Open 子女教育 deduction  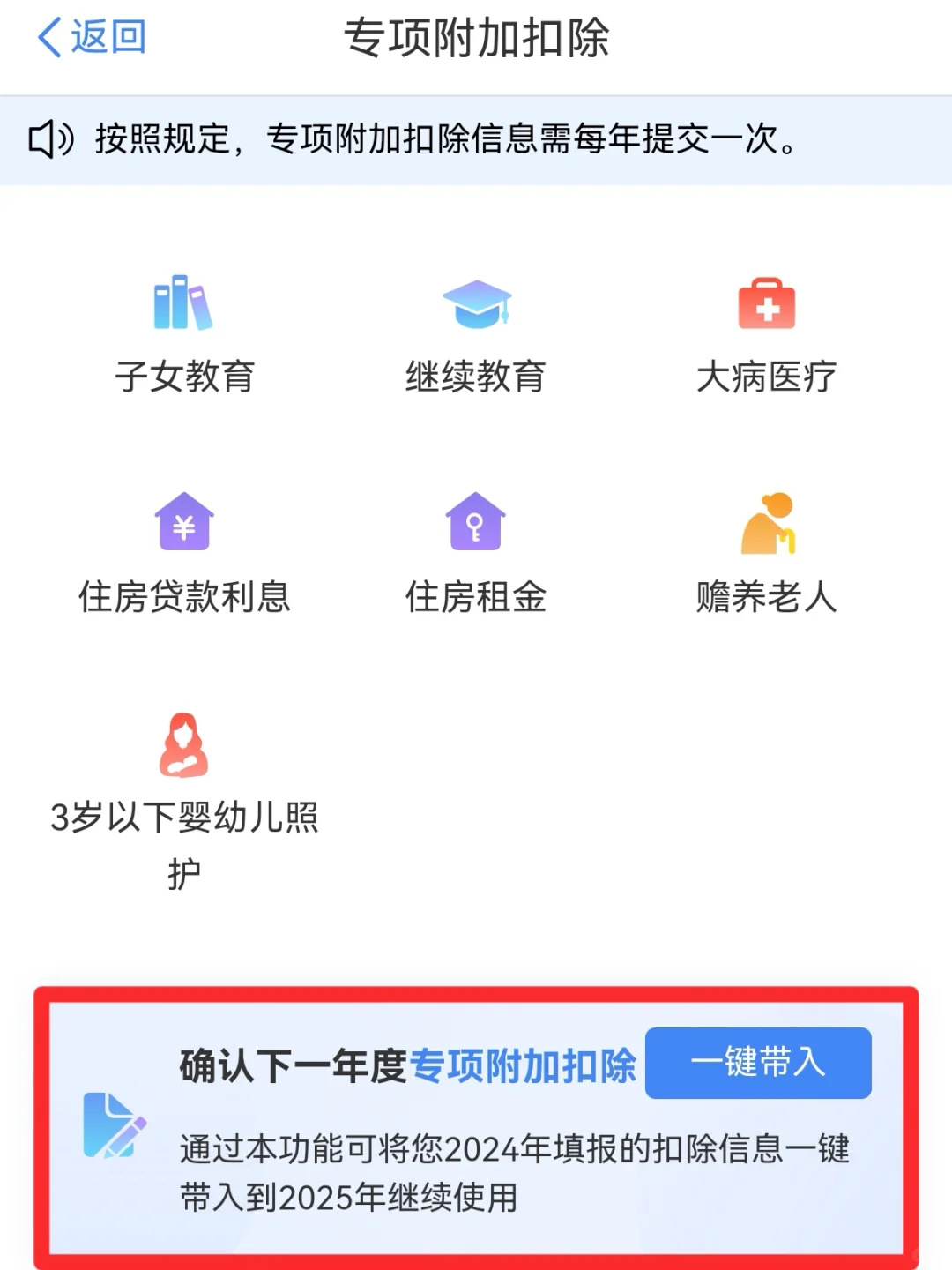(184, 333)
